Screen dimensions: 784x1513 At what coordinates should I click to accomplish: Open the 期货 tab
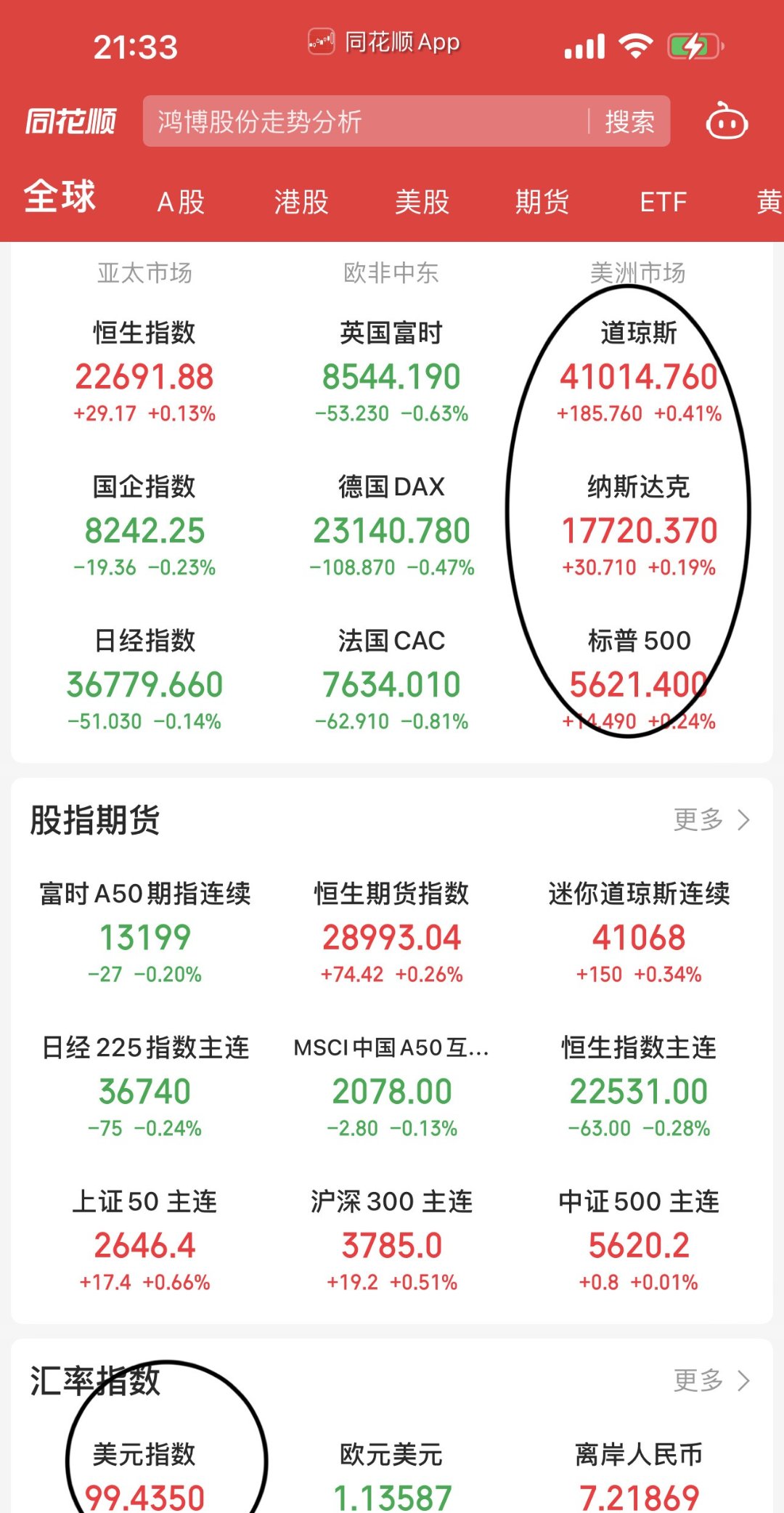coord(542,200)
